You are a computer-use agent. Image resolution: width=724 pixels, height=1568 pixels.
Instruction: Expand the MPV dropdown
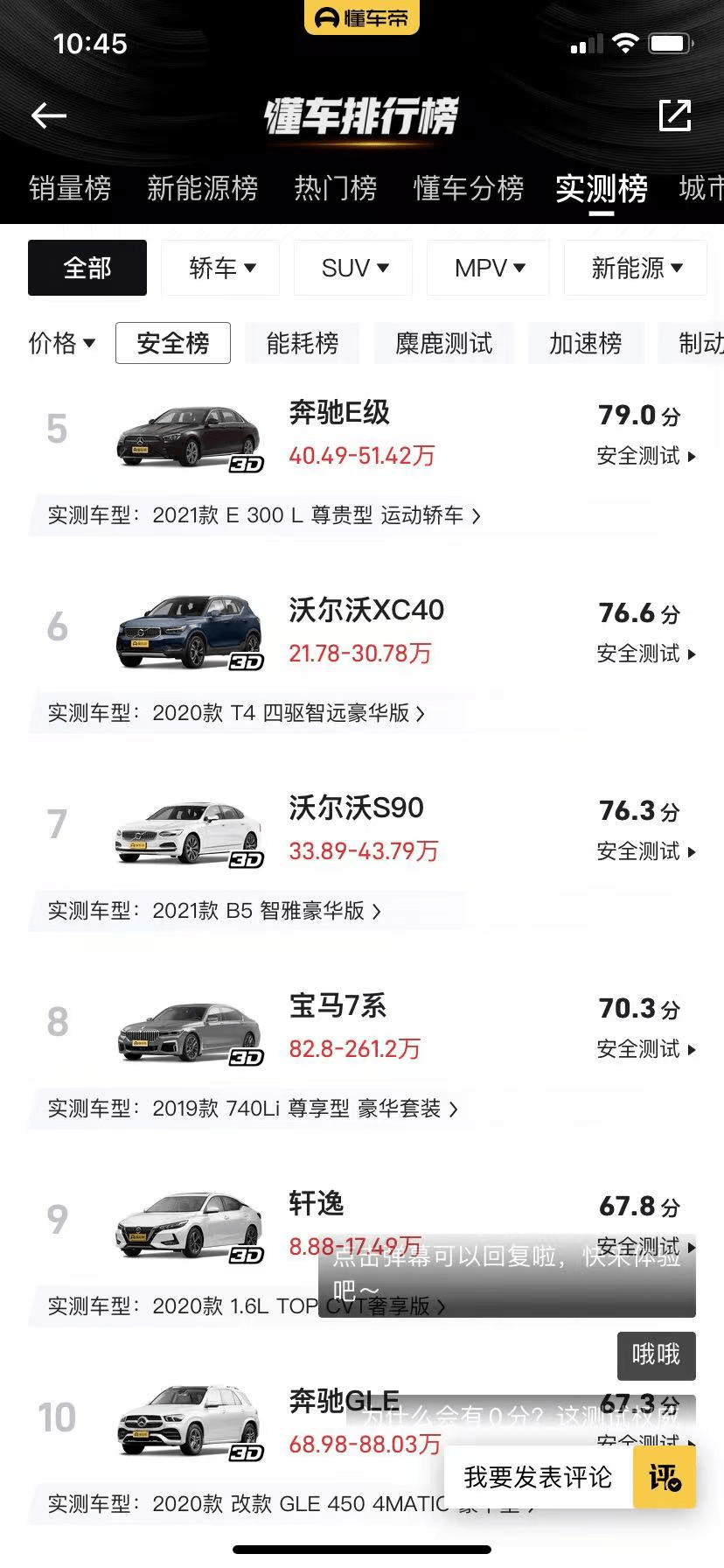coord(488,268)
